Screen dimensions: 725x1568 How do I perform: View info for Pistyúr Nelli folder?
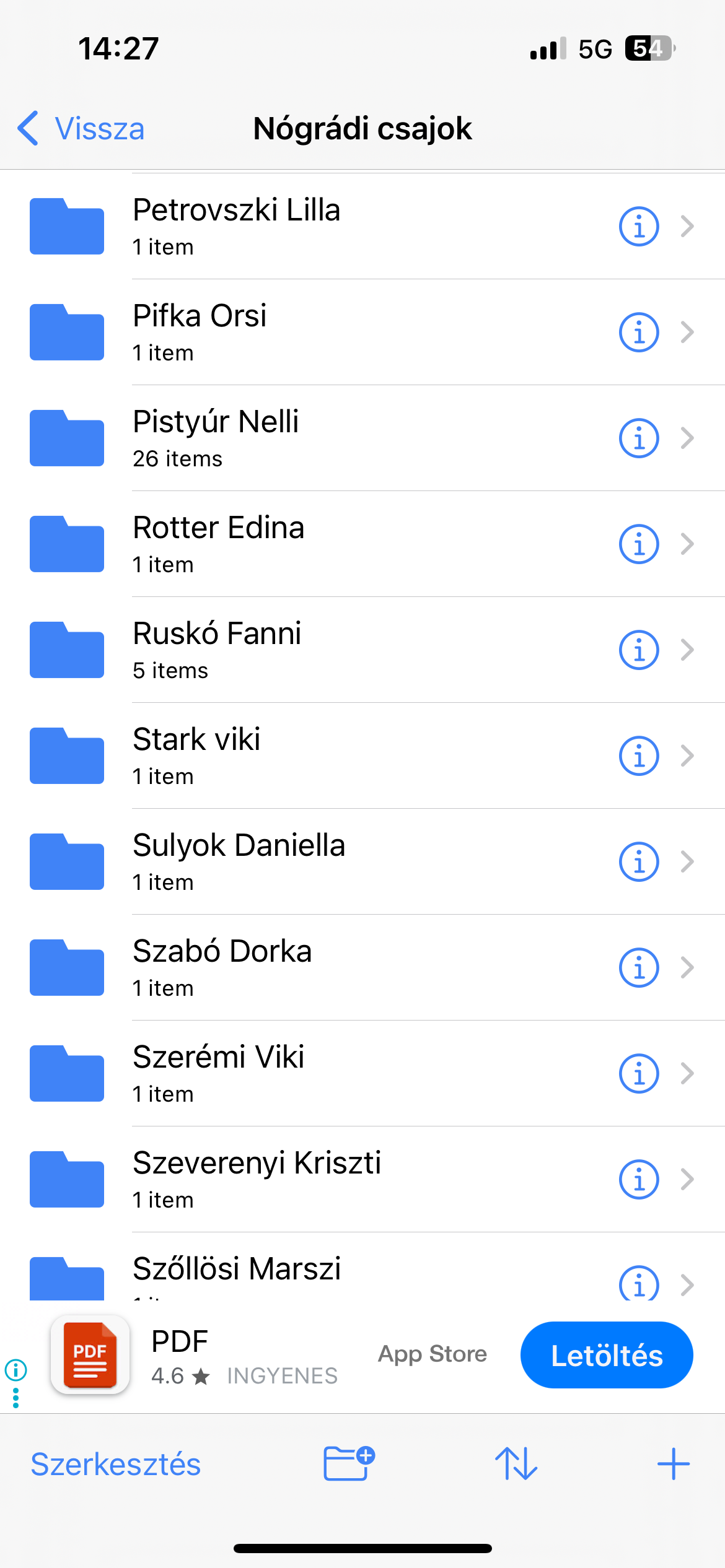click(x=638, y=438)
